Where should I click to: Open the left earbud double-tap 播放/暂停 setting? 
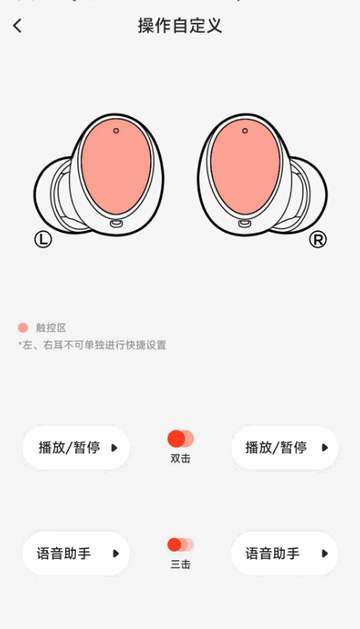76,448
